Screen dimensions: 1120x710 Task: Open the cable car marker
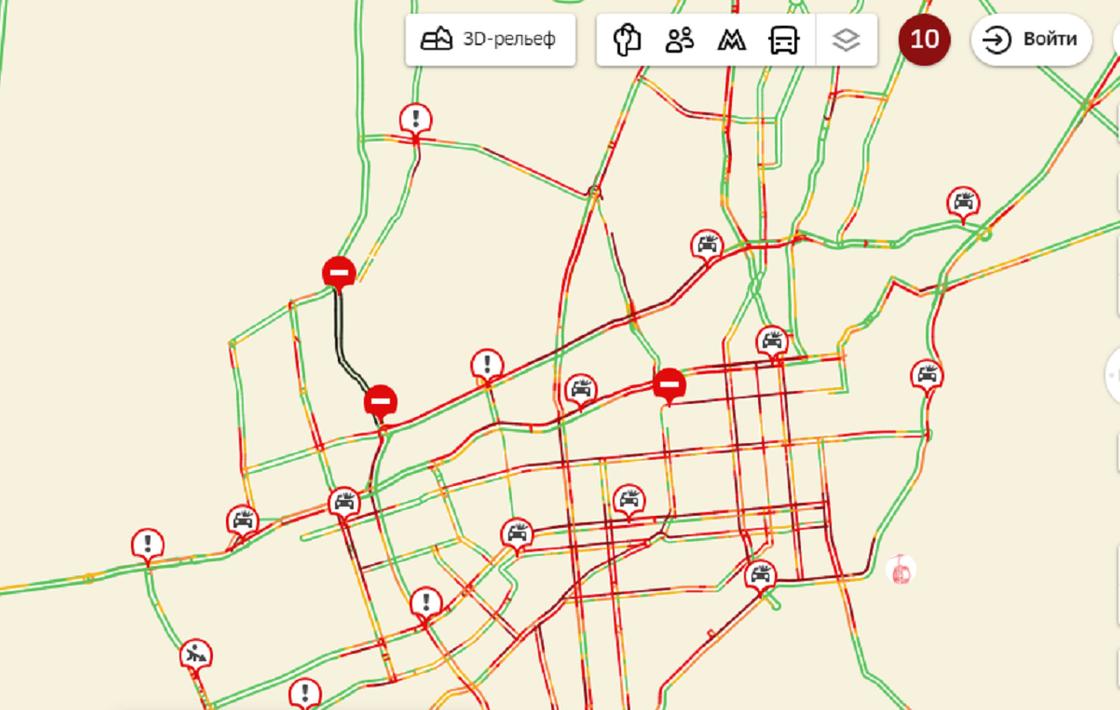[901, 570]
